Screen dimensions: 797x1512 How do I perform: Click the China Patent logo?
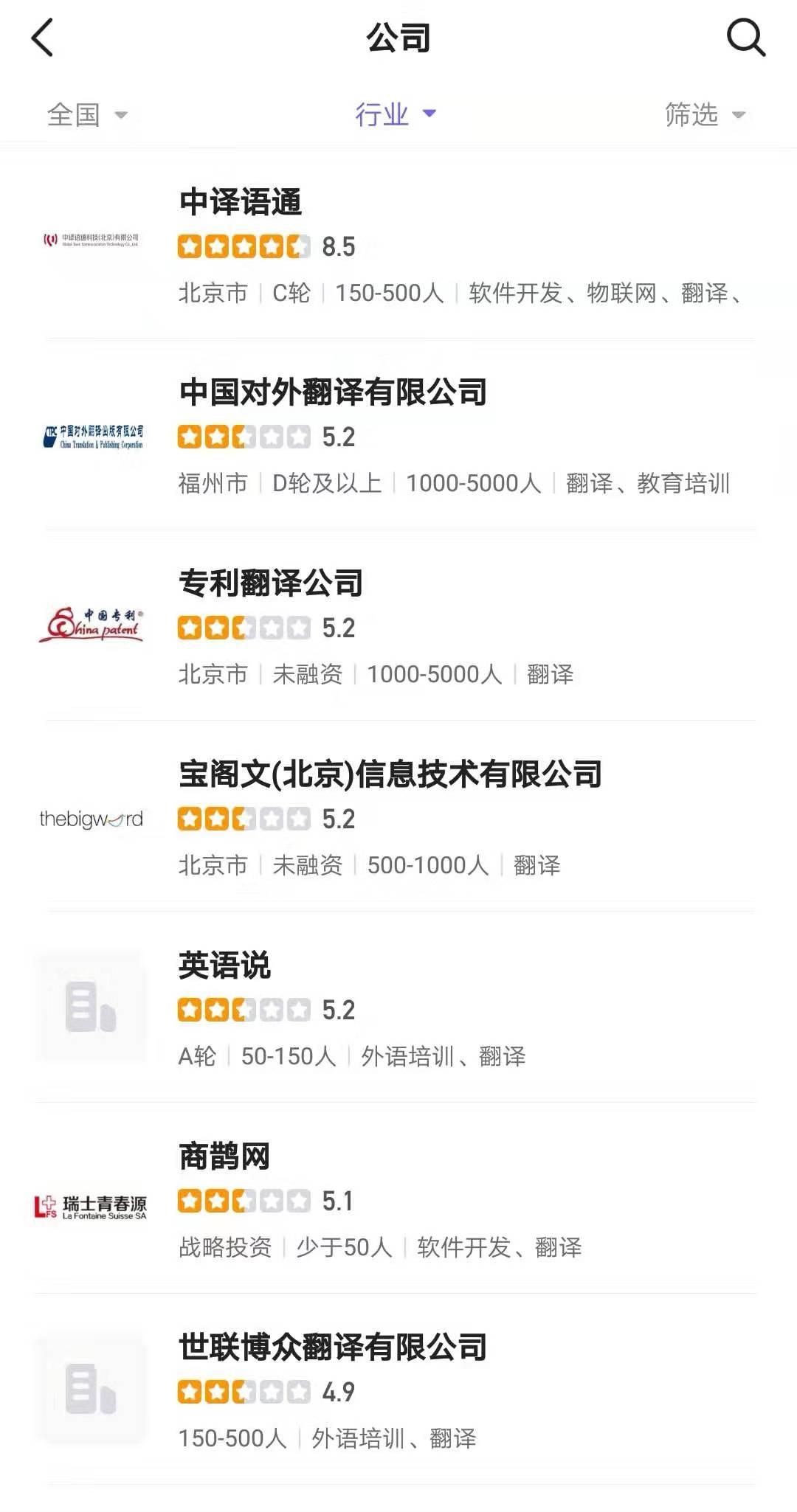(x=92, y=623)
